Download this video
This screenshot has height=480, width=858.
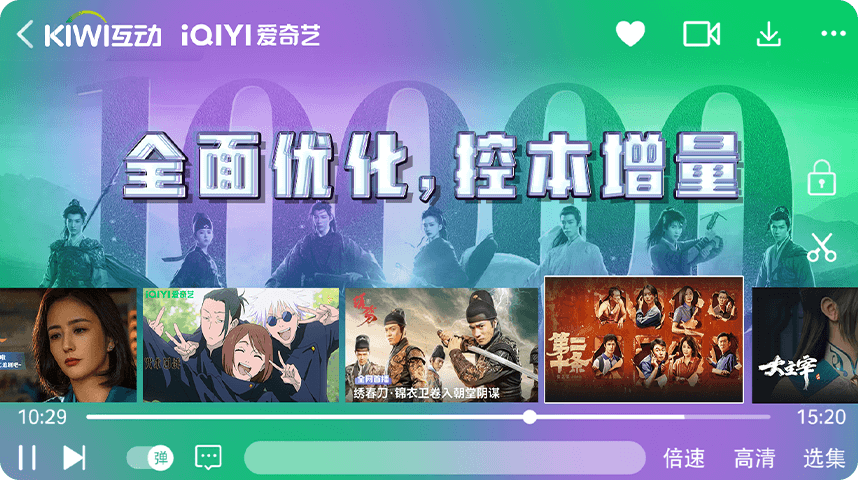[x=768, y=35]
